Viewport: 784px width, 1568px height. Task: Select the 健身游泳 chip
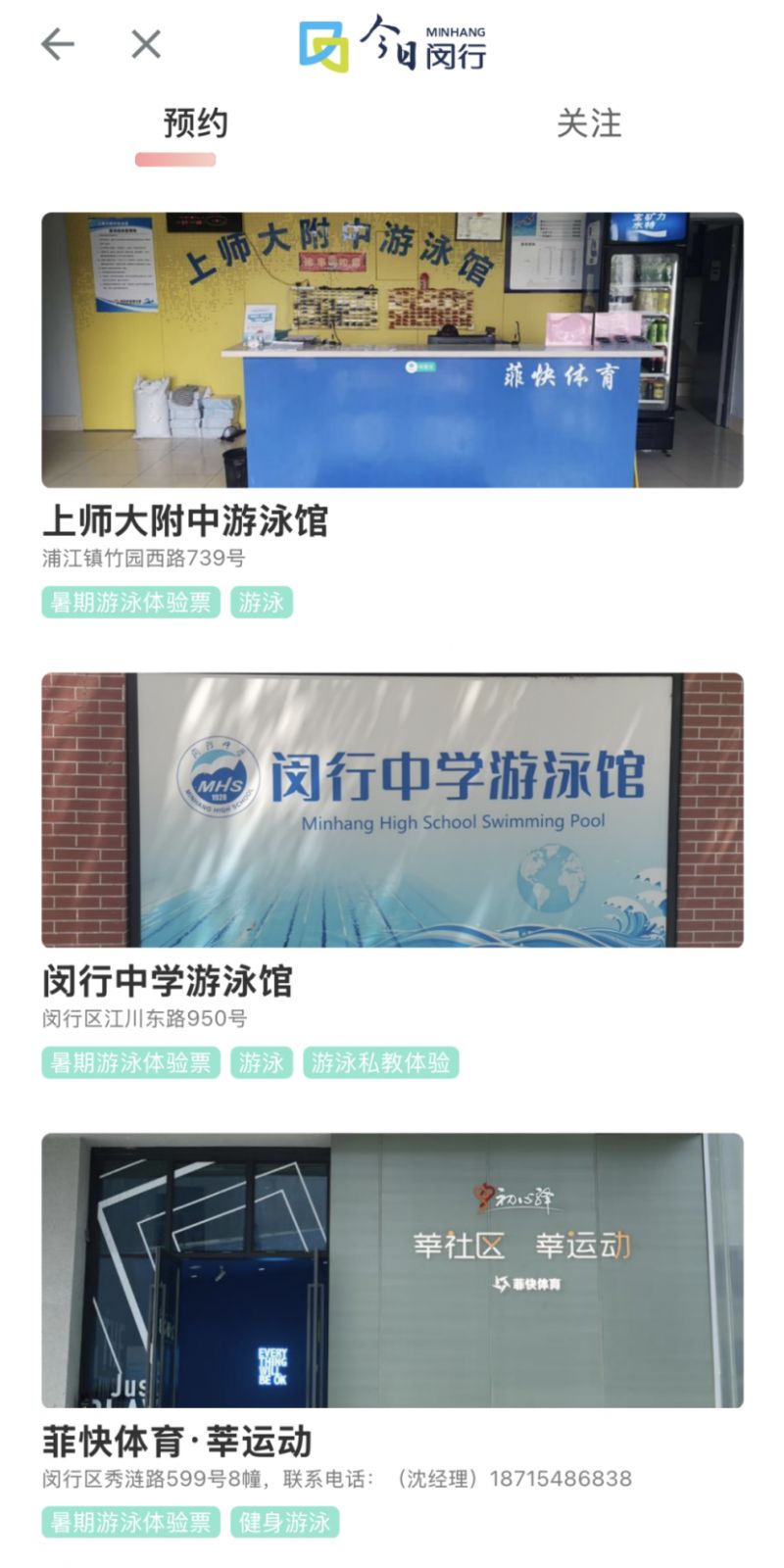[x=284, y=1522]
